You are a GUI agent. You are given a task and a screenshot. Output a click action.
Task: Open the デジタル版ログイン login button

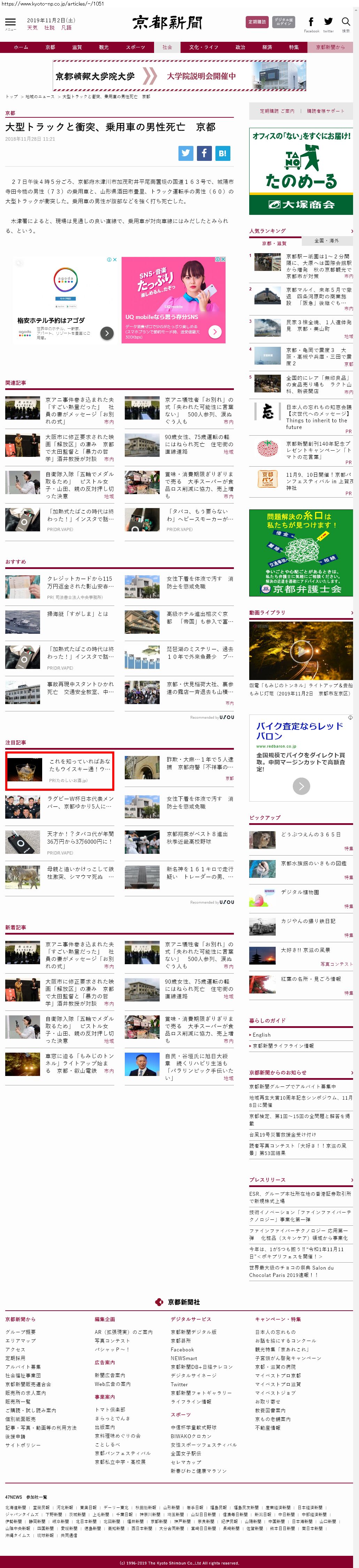[283, 22]
